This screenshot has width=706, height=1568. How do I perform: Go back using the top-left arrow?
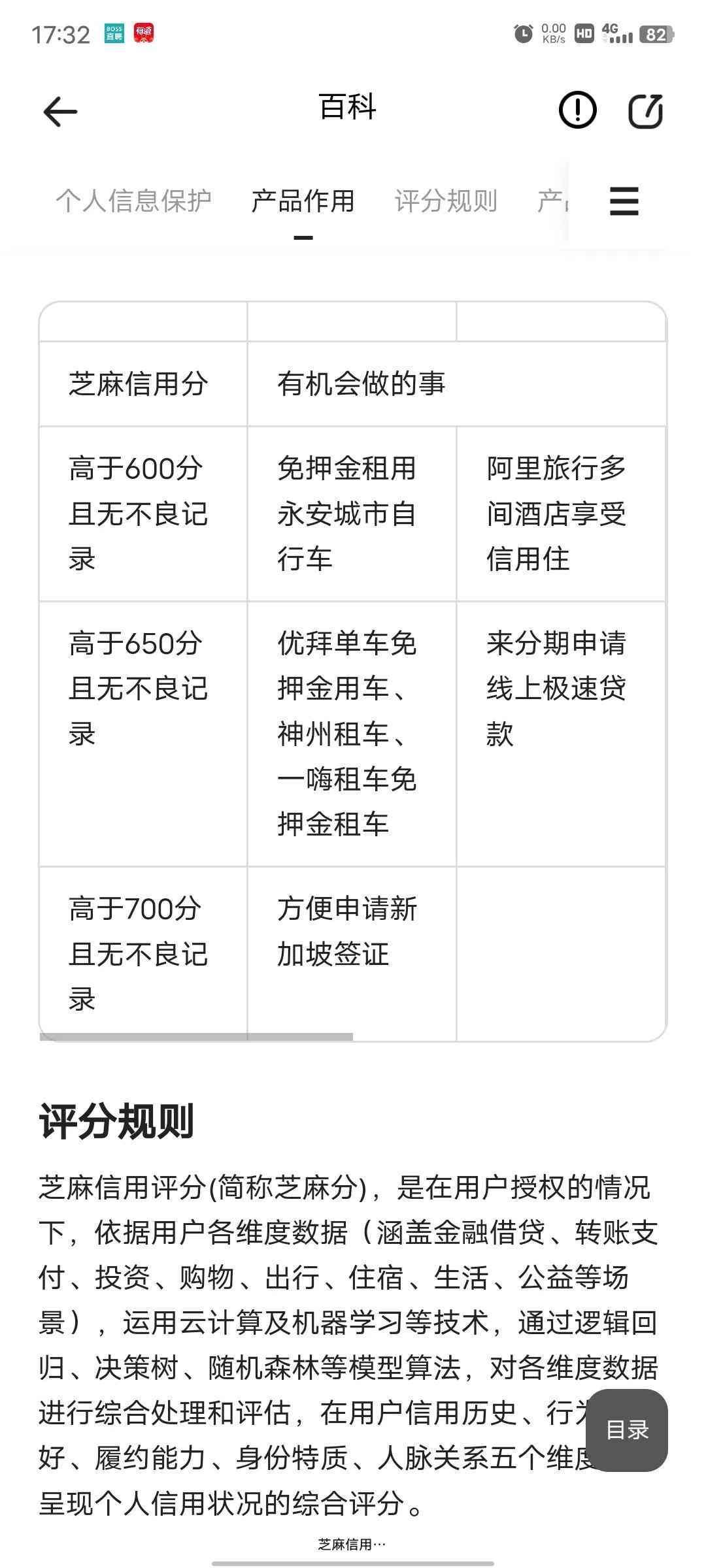tap(60, 111)
